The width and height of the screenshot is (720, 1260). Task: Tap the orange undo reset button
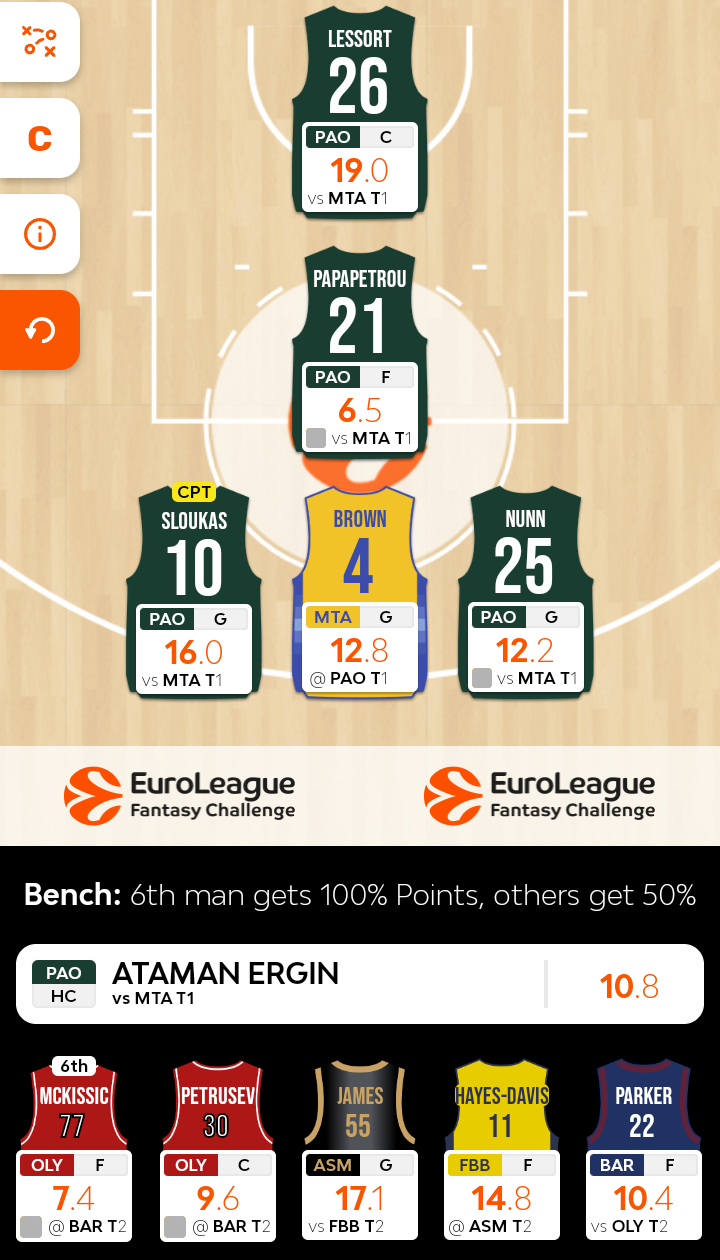(39, 330)
